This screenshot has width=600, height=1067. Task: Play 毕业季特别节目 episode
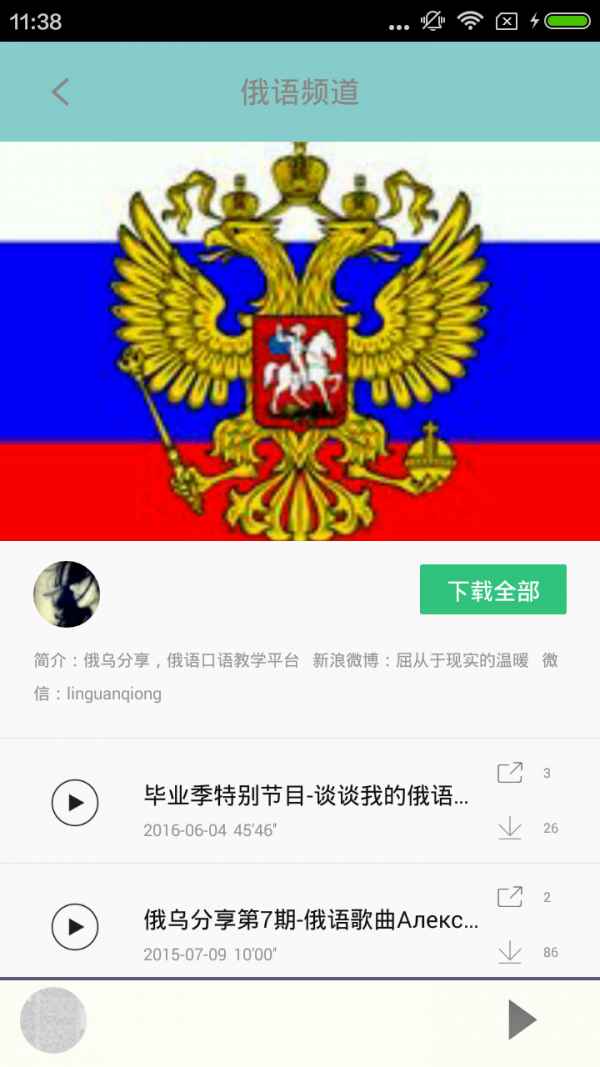tap(75, 802)
